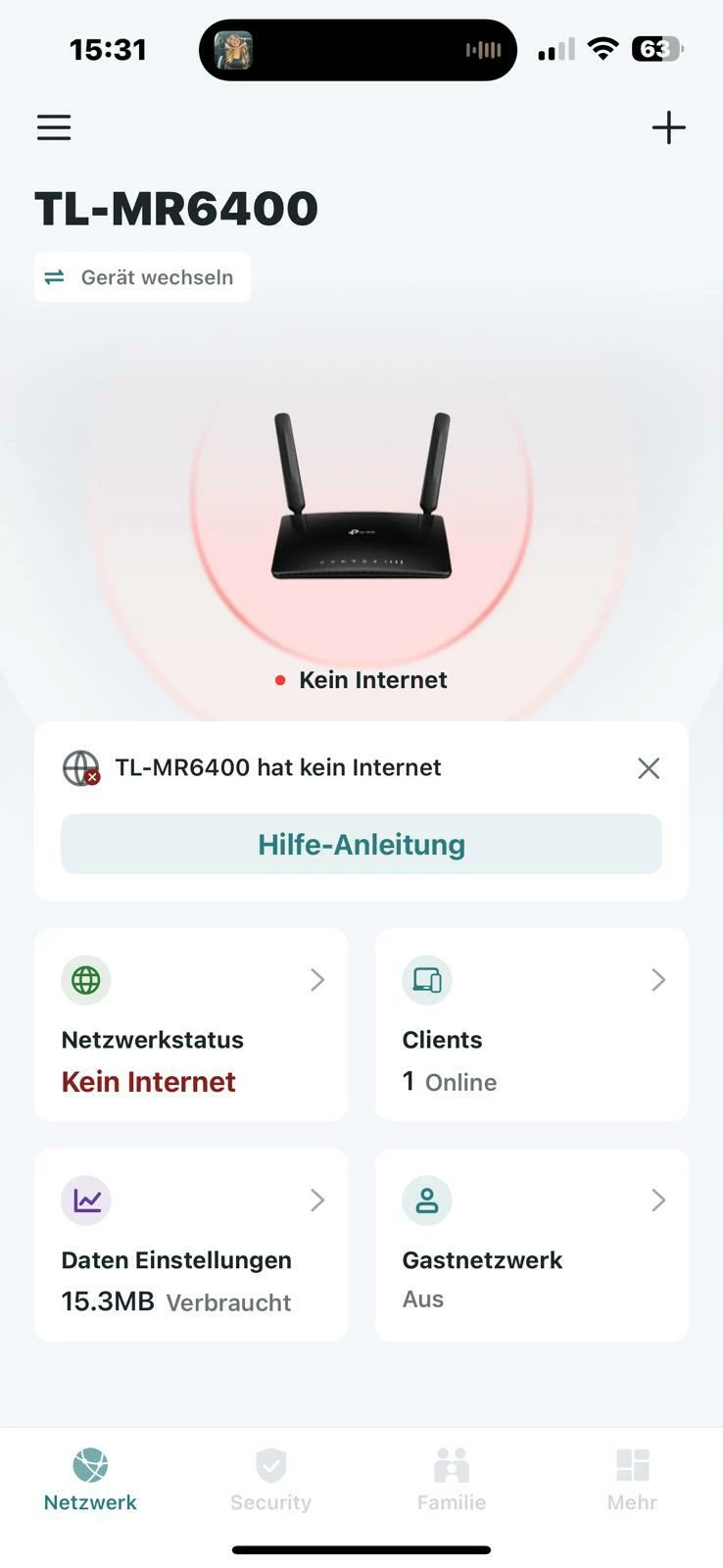The image size is (723, 1568).
Task: Open the Hilfe-Anleitung guide
Action: click(361, 844)
